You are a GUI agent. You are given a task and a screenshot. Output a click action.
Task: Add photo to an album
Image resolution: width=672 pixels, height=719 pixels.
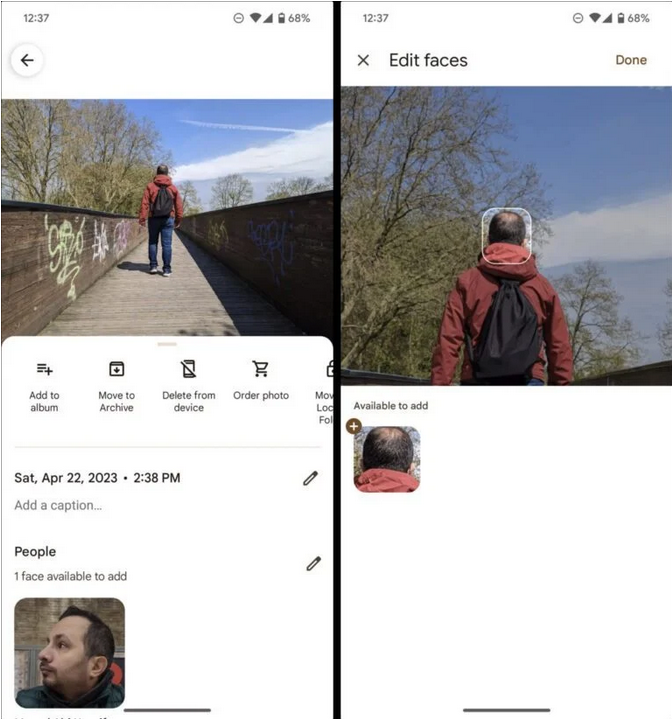pos(44,384)
